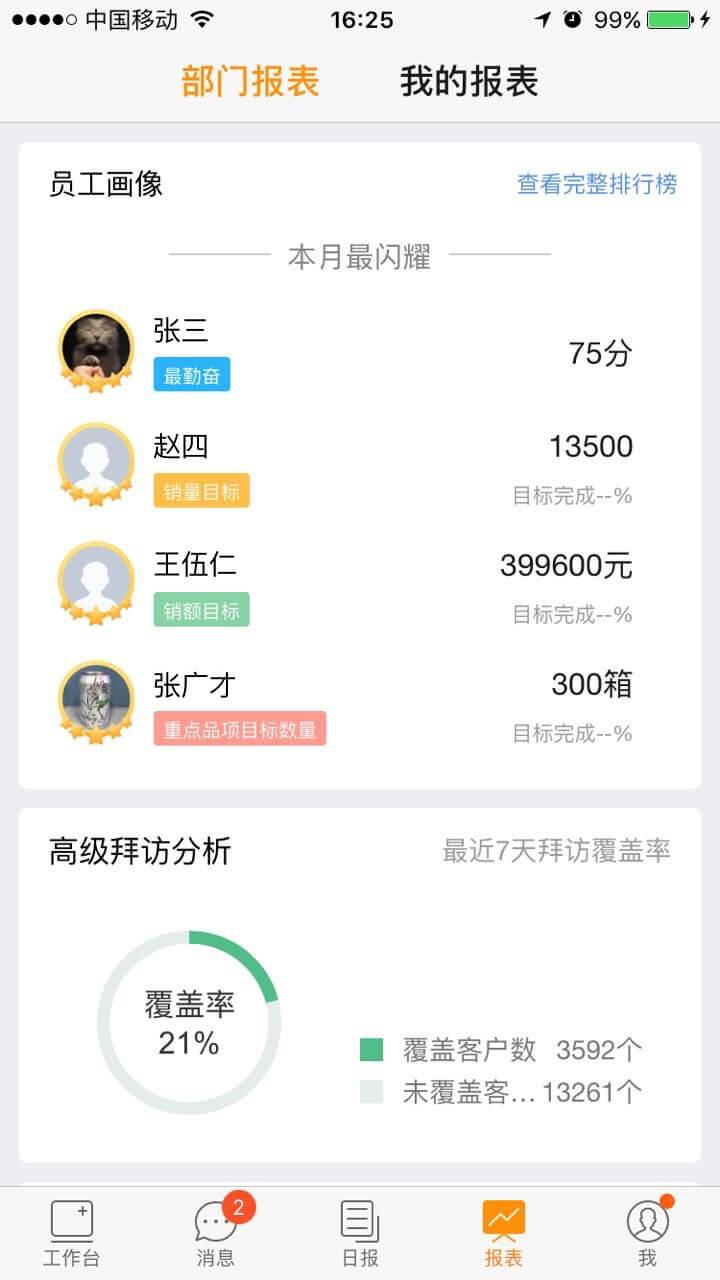Go to the 工作台 tab
Screen dimensions: 720x1280
pos(72,1233)
